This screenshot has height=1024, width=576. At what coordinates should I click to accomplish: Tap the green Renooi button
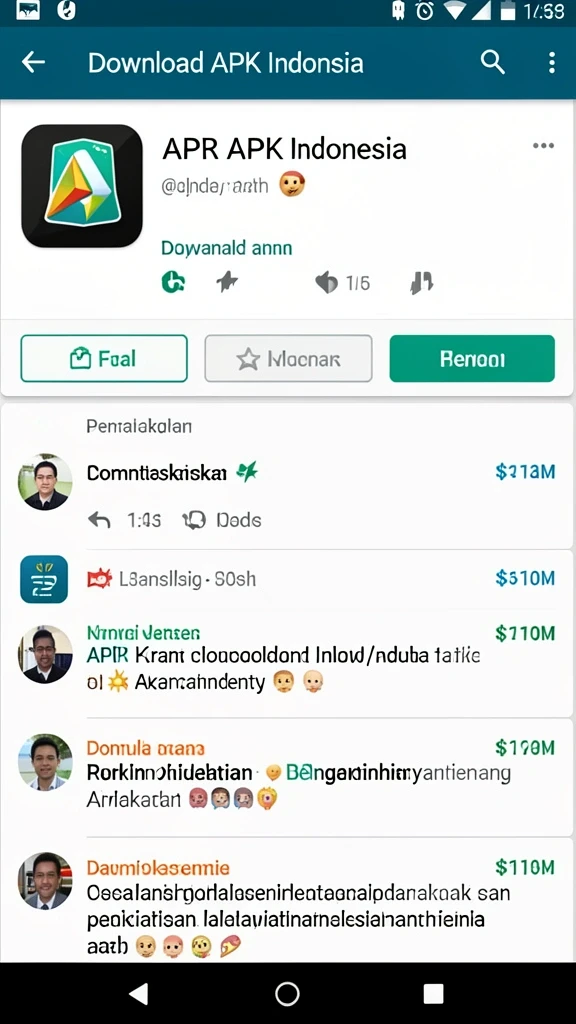(472, 358)
